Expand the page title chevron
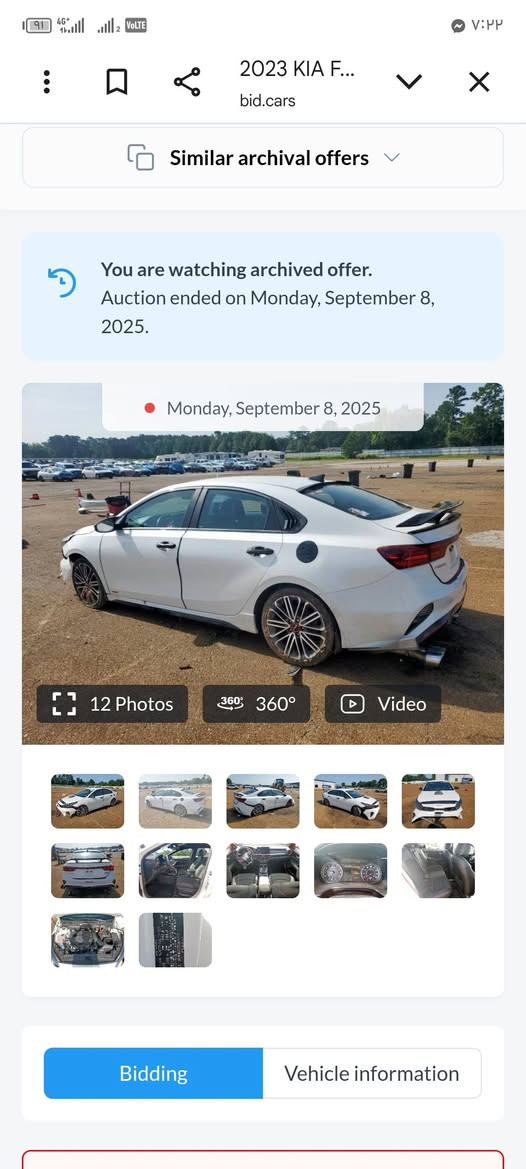This screenshot has height=1169, width=526. pos(409,82)
